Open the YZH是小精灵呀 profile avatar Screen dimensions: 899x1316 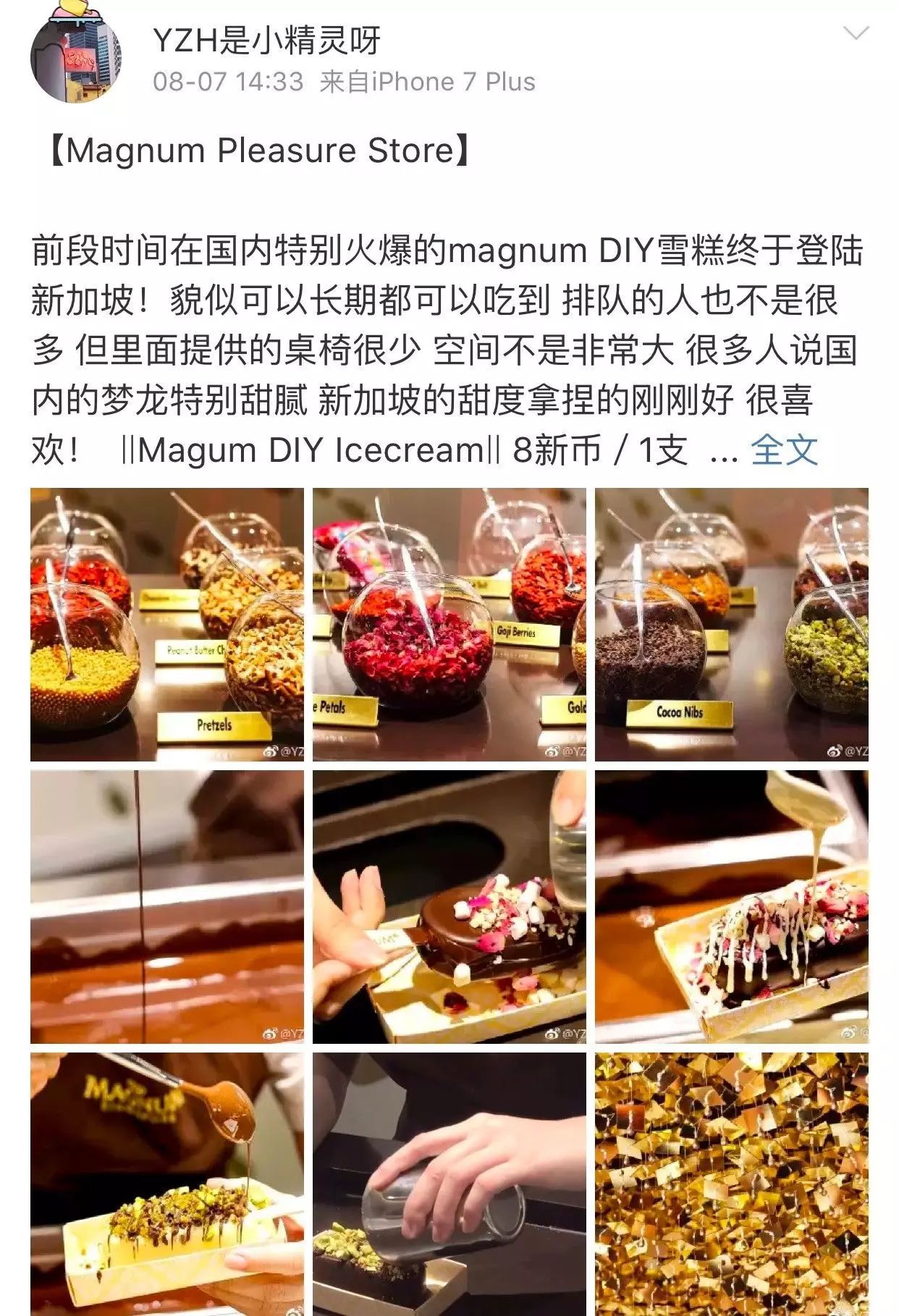click(x=75, y=58)
